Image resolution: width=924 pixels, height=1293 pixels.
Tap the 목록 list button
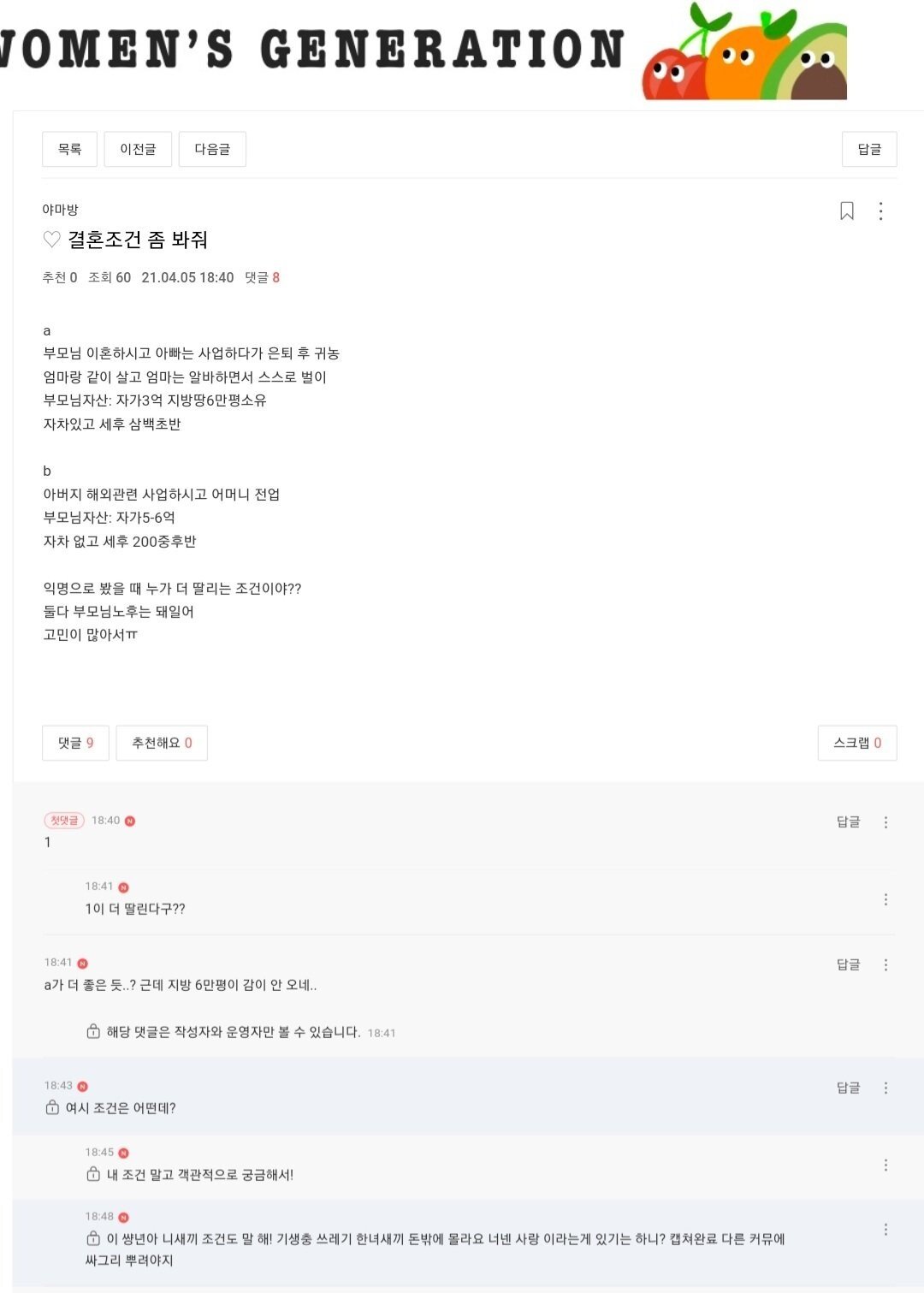69,149
